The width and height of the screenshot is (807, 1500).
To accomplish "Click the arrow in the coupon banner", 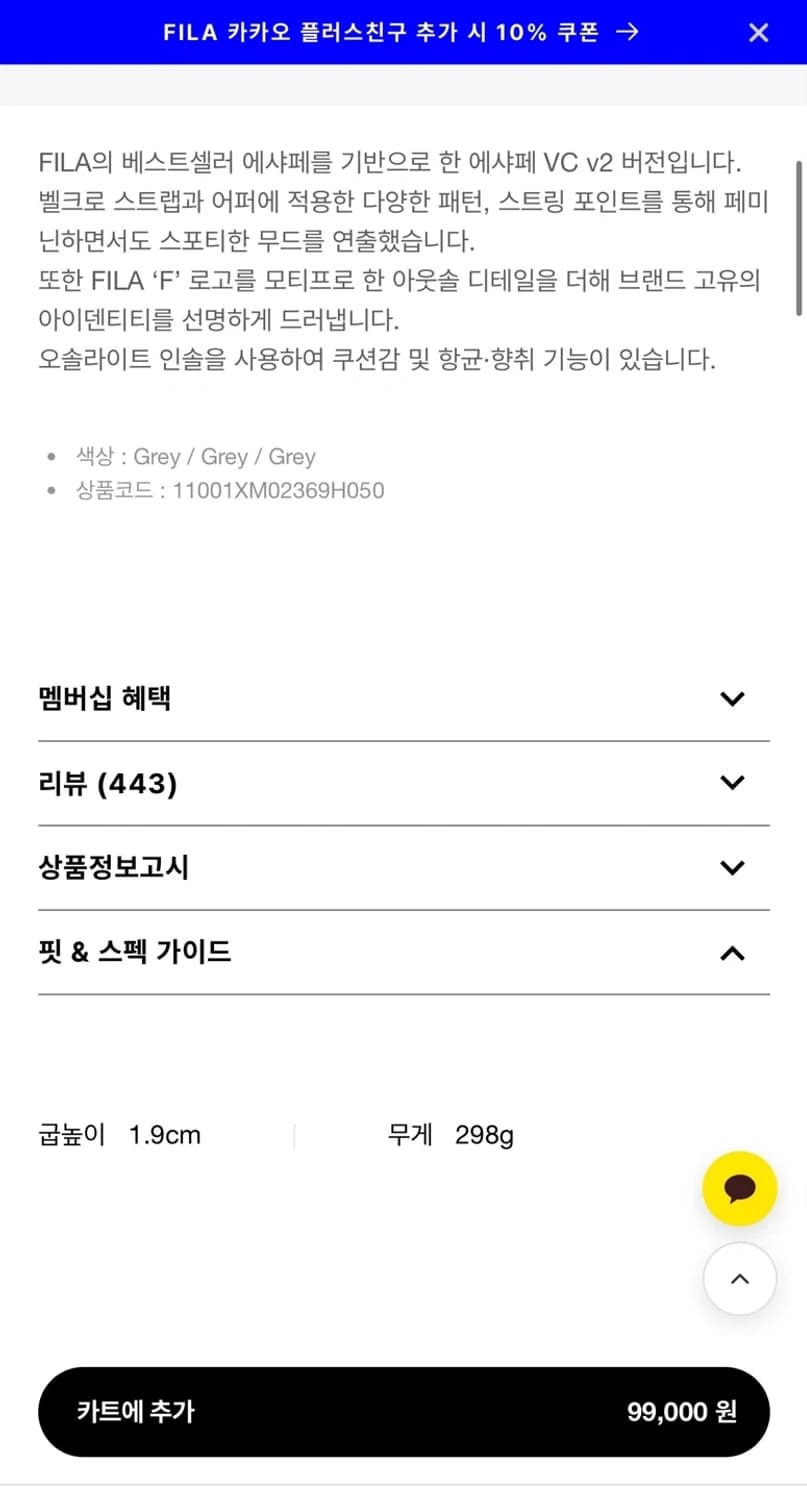I will click(x=627, y=32).
